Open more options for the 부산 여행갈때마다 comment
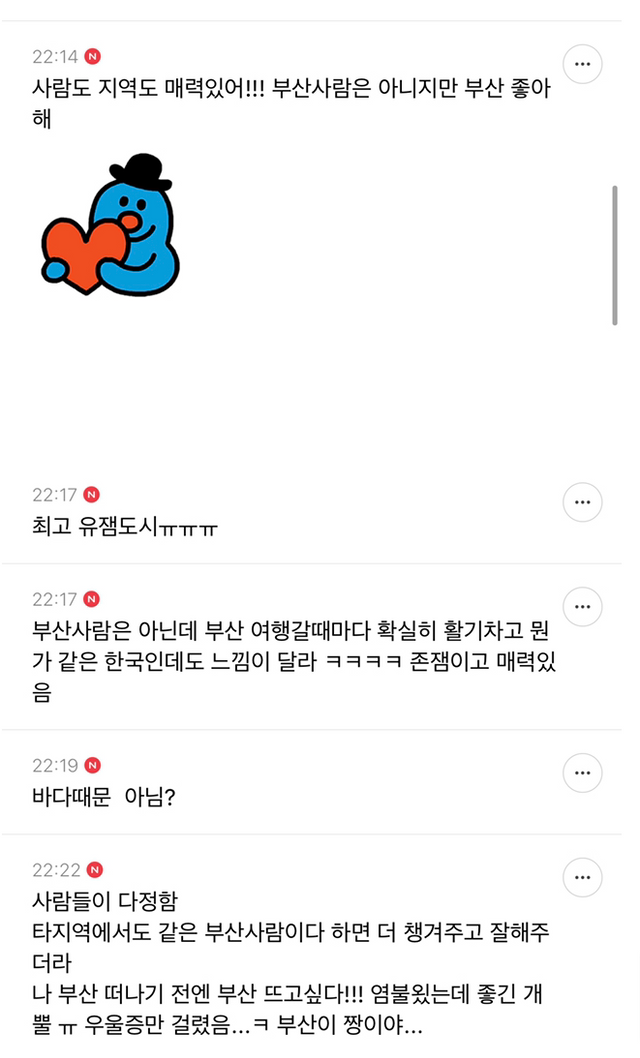The width and height of the screenshot is (640, 1058). 582,607
